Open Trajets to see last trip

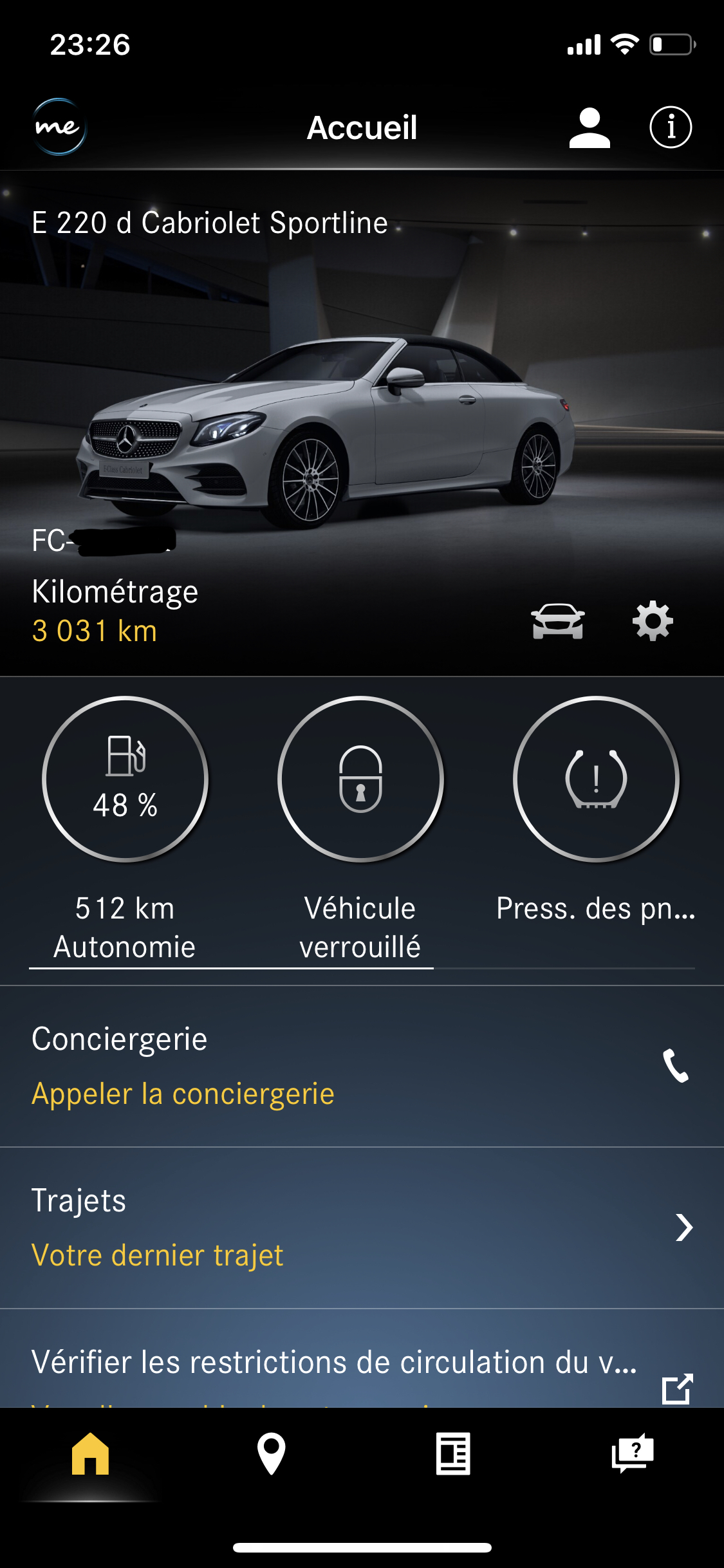360,1227
